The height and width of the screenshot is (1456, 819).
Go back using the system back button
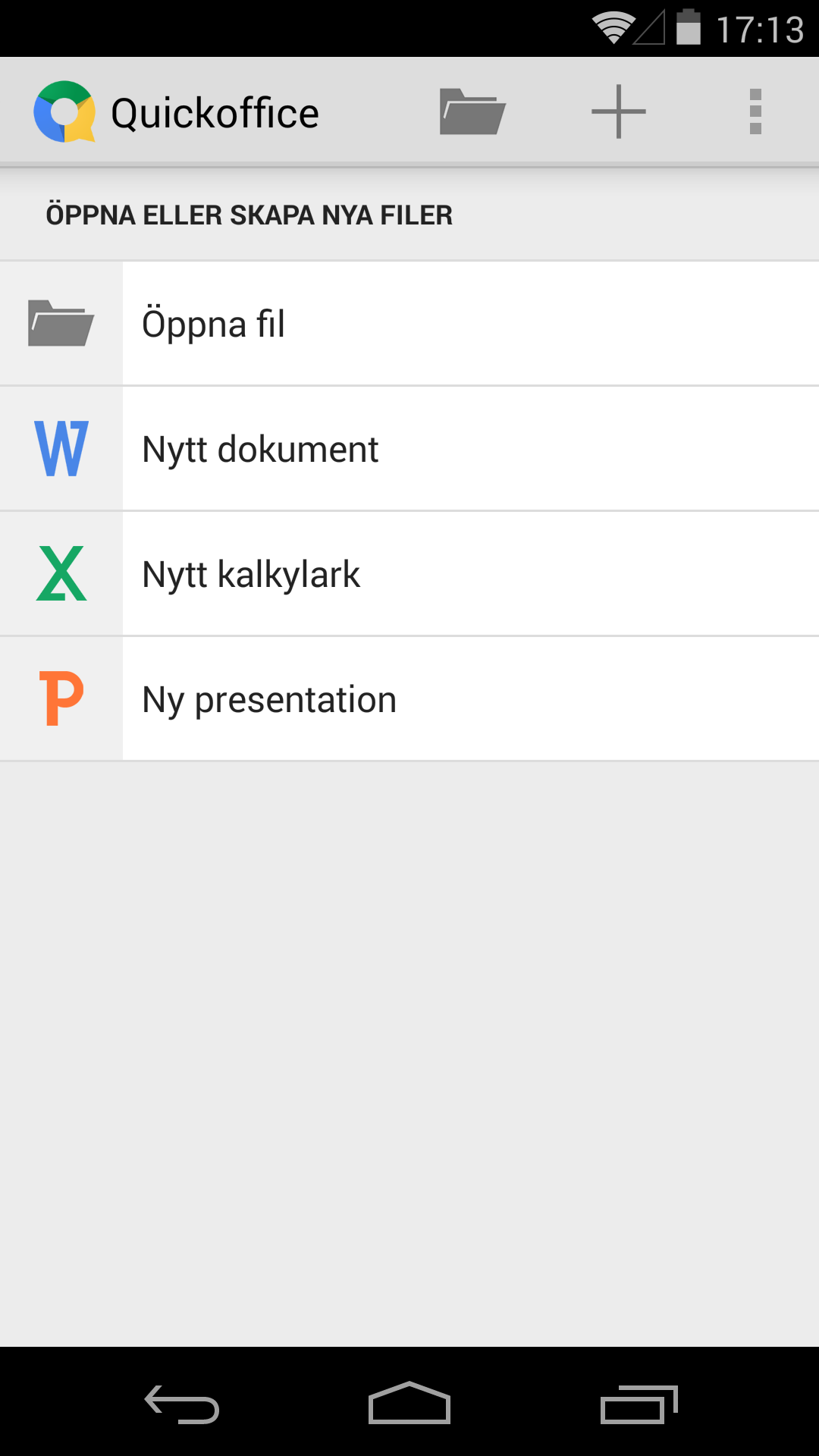point(182,1404)
